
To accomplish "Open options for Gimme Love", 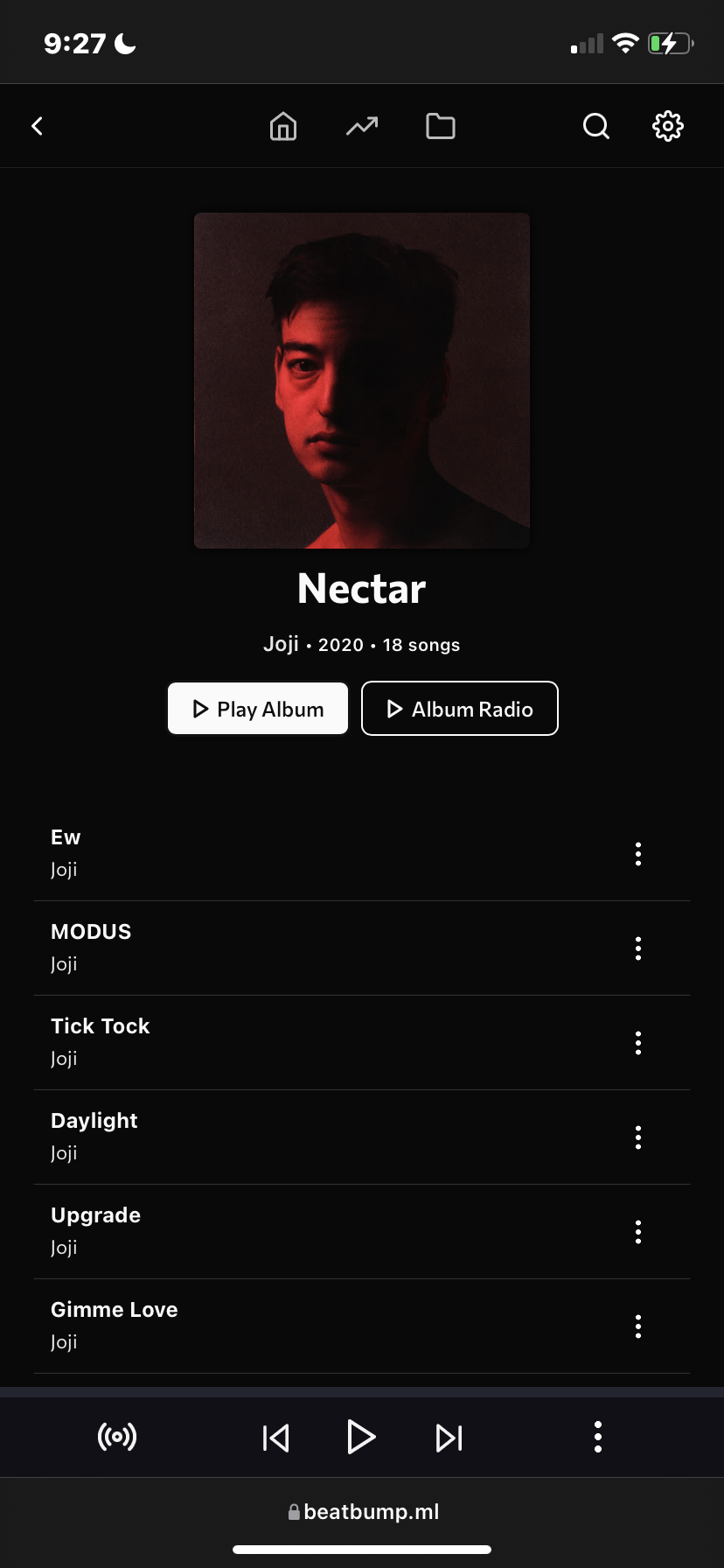I will [x=638, y=1326].
